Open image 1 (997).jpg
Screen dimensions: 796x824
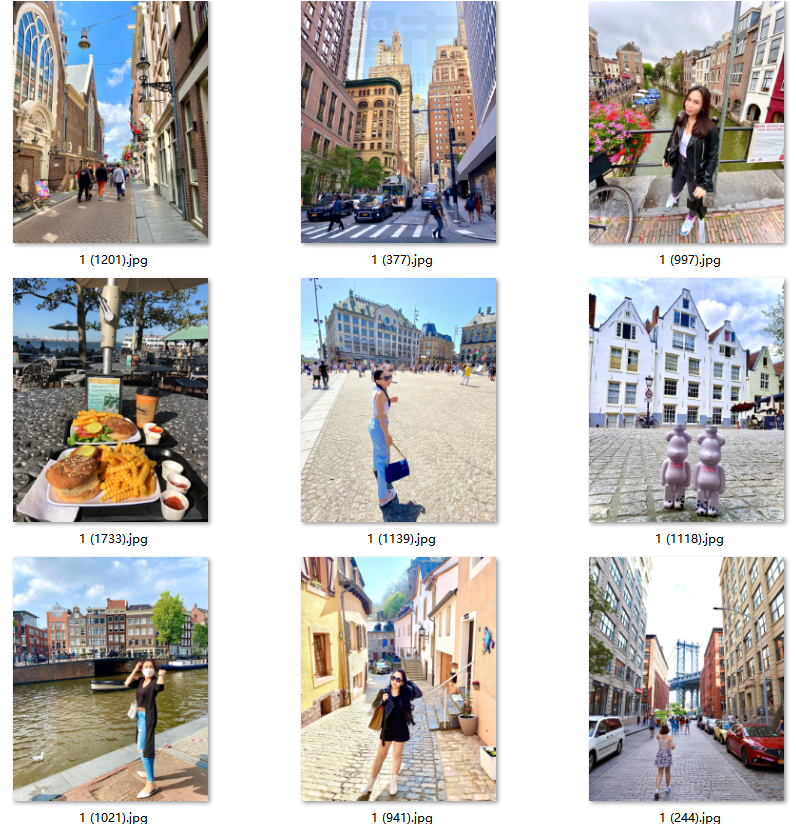(686, 122)
